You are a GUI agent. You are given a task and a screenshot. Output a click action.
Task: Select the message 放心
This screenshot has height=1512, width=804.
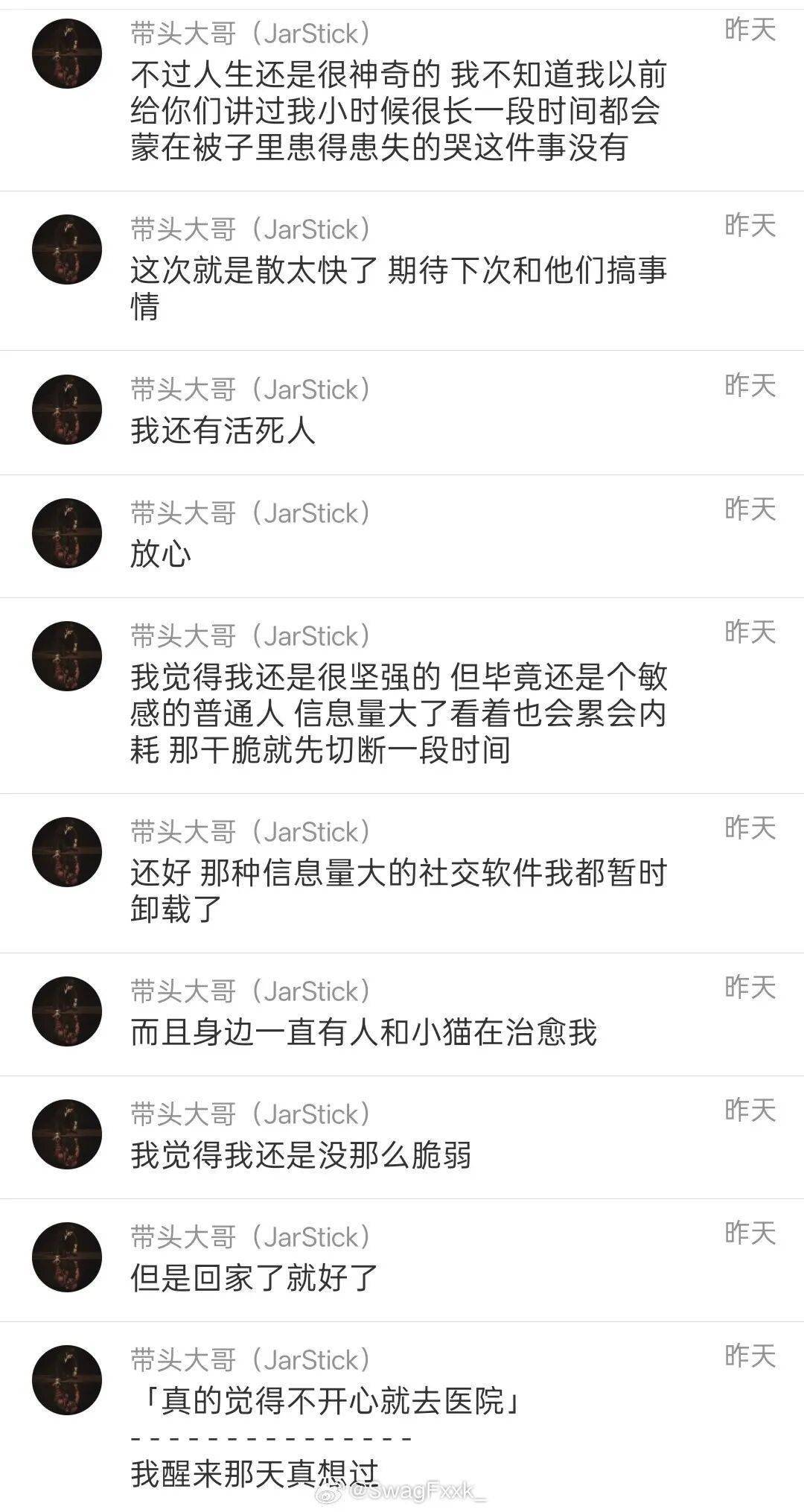(x=161, y=554)
